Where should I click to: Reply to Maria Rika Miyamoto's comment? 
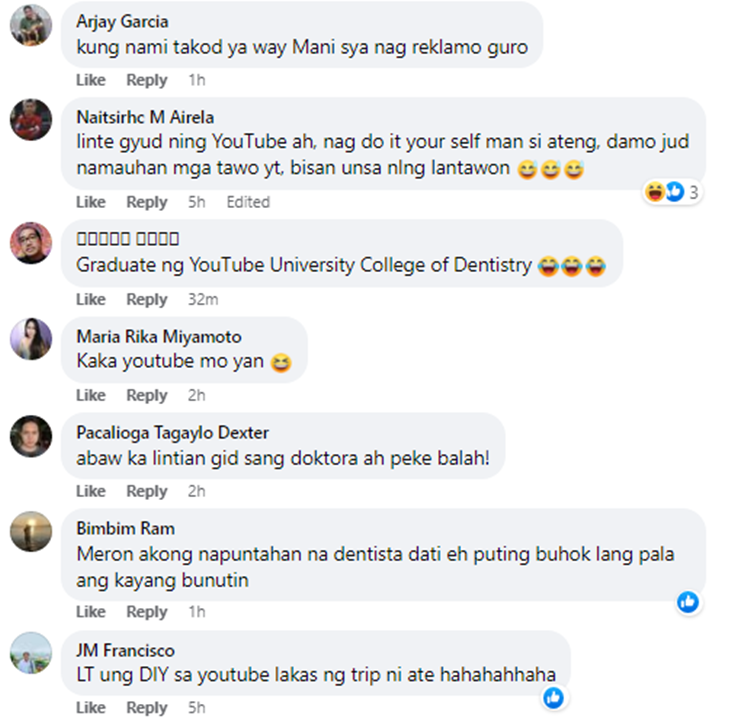point(146,395)
